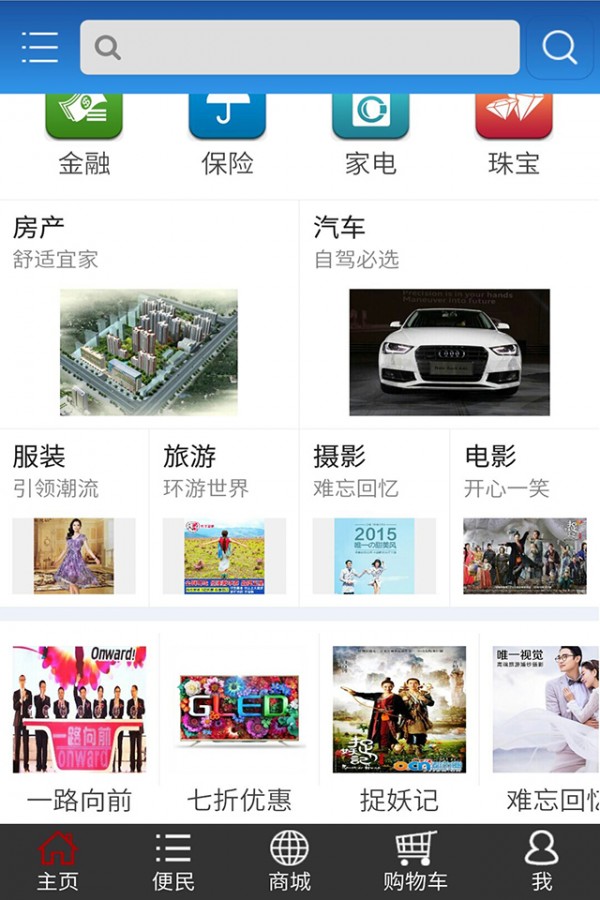This screenshot has width=600, height=900.
Task: Go to the 购物车 tab
Action: (x=415, y=861)
